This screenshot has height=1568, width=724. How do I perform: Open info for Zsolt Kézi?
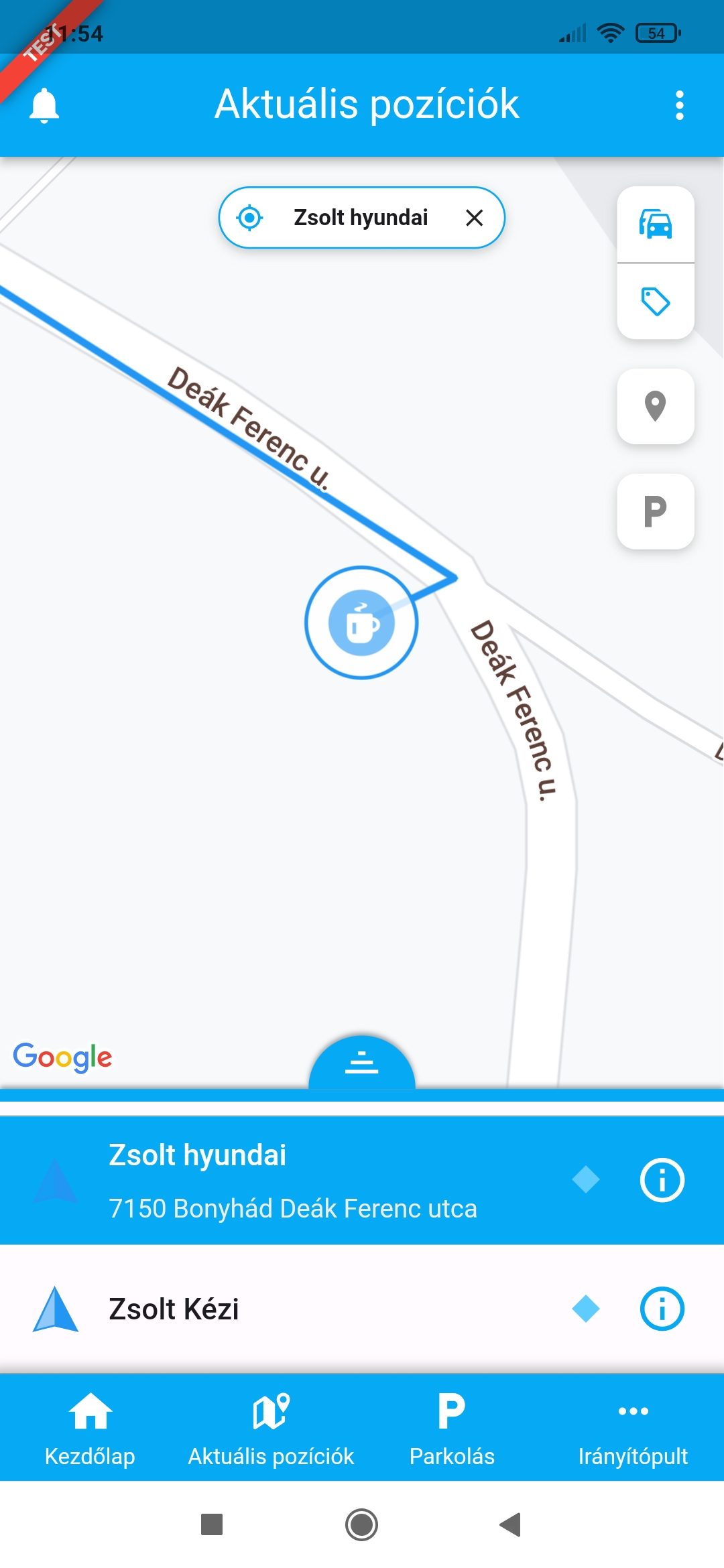(662, 1309)
